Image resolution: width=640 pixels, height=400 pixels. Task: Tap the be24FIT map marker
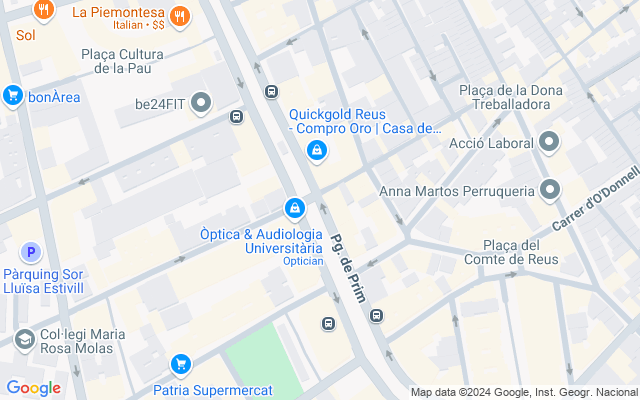[x=202, y=102]
